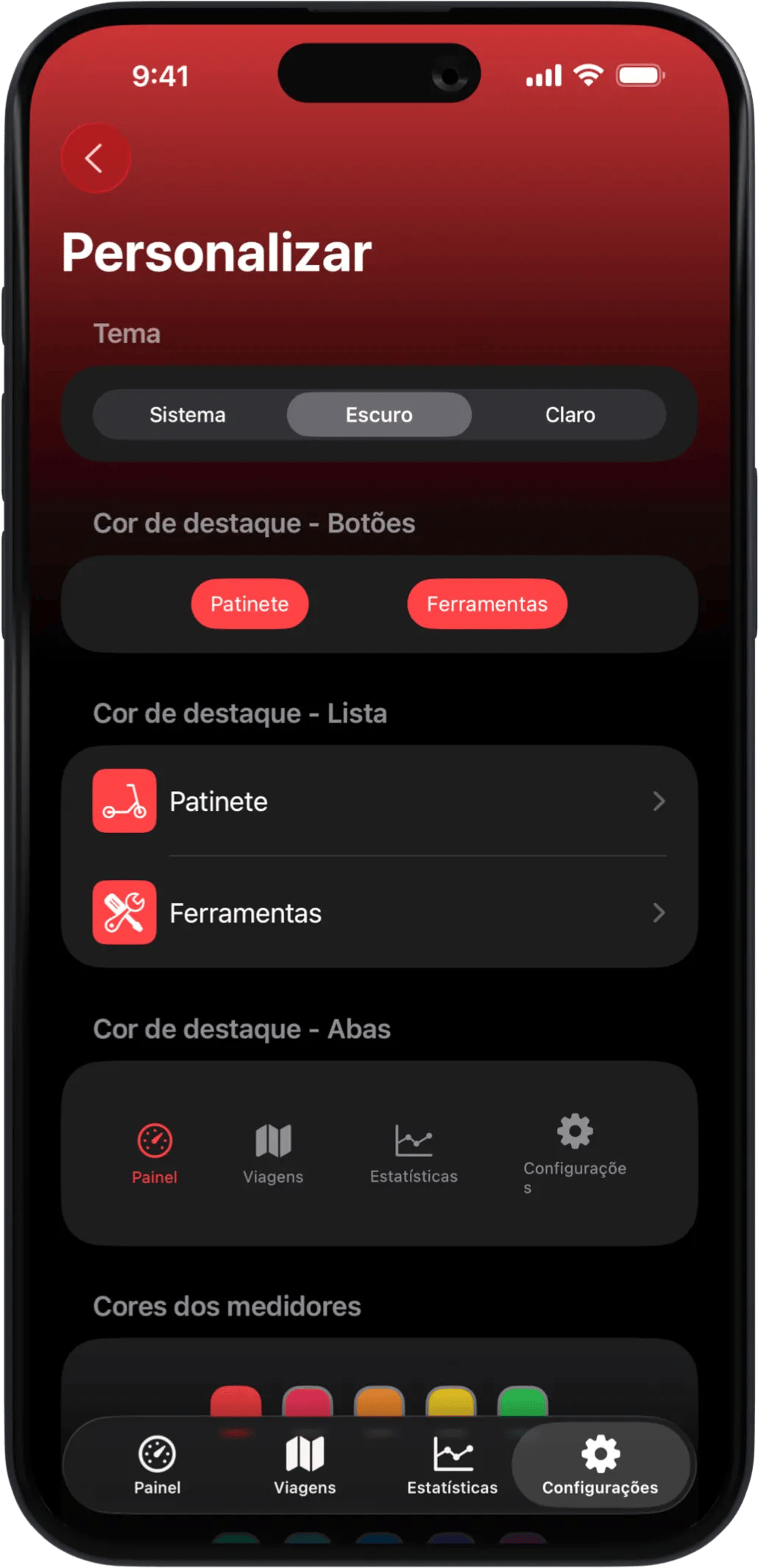
Task: Go back using the red arrow button
Action: click(95, 158)
